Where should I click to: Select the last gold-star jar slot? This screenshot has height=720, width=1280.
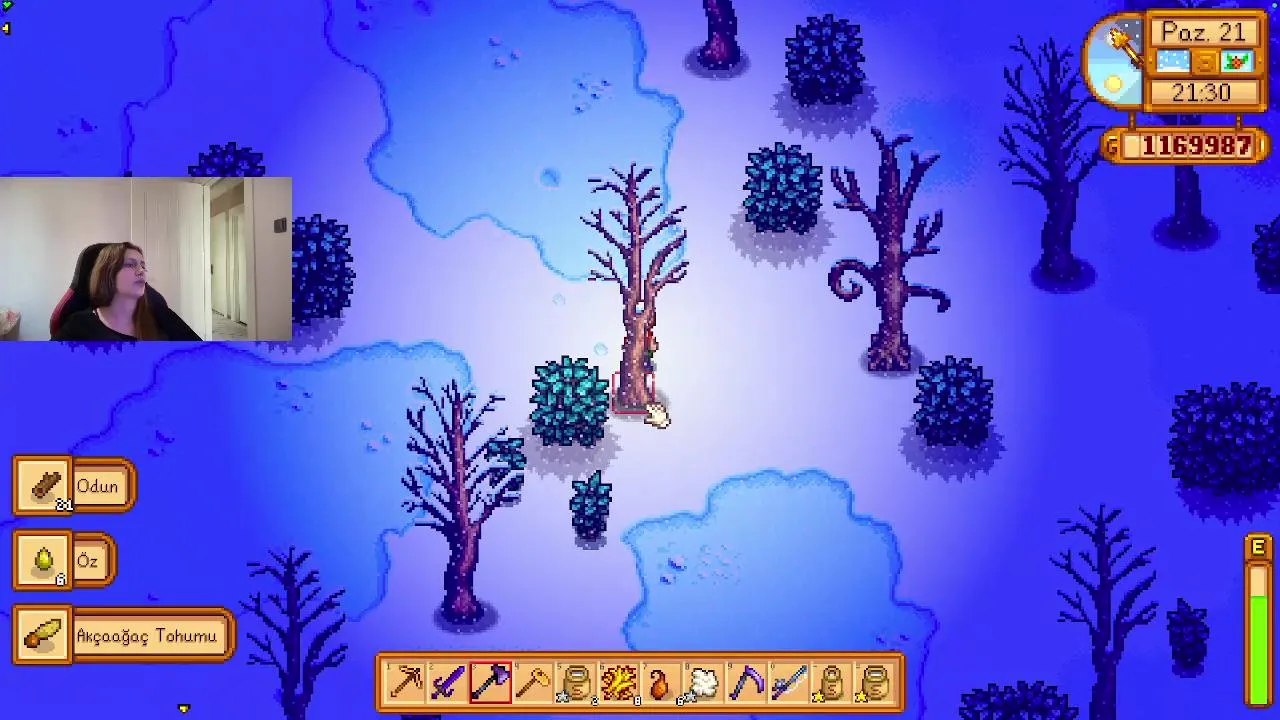click(875, 683)
